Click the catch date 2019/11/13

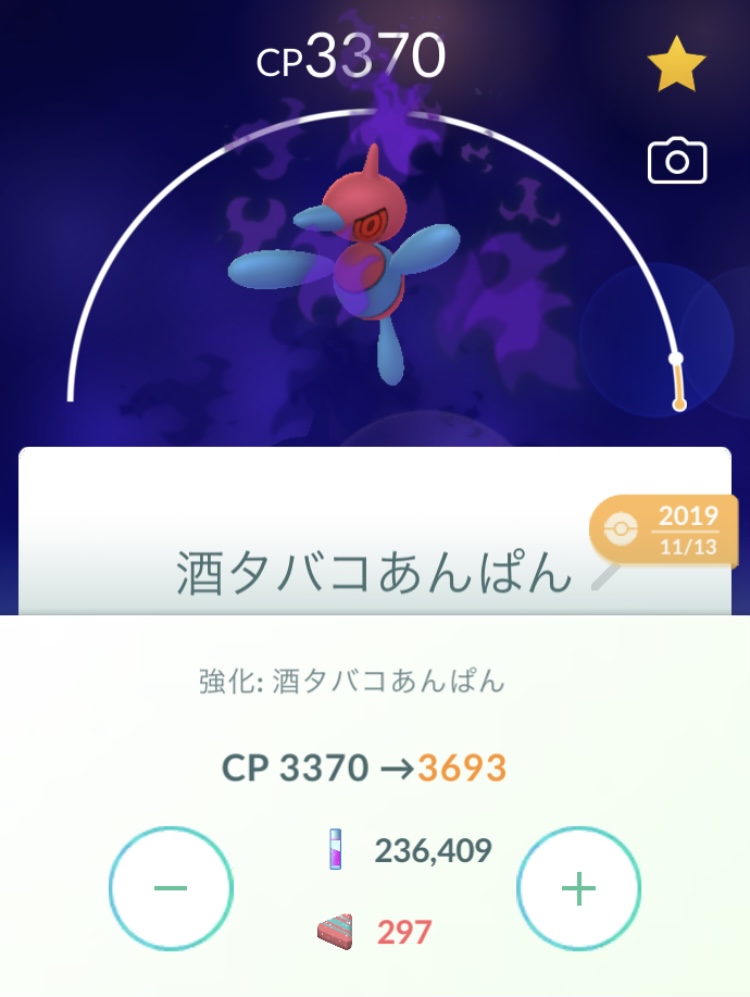(x=686, y=530)
